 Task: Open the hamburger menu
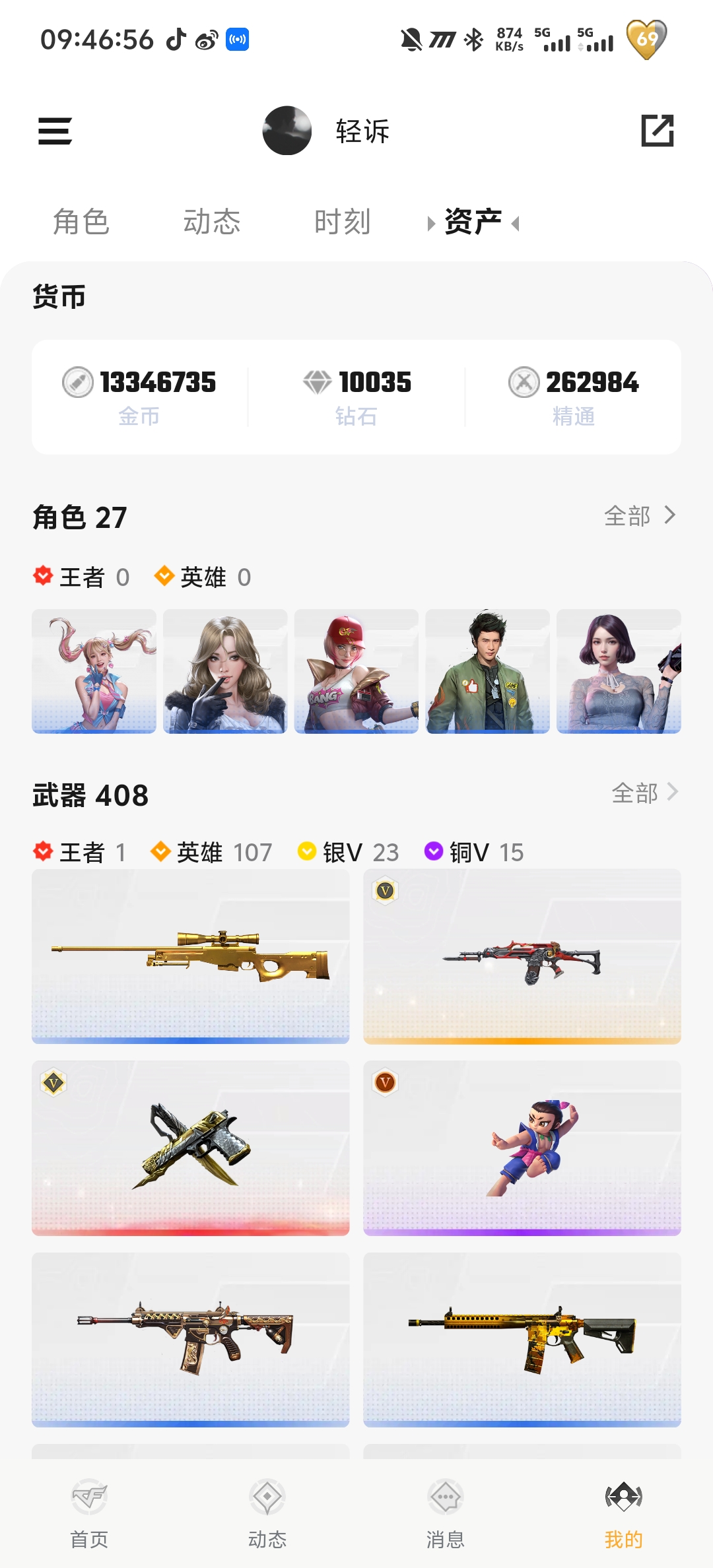(55, 131)
